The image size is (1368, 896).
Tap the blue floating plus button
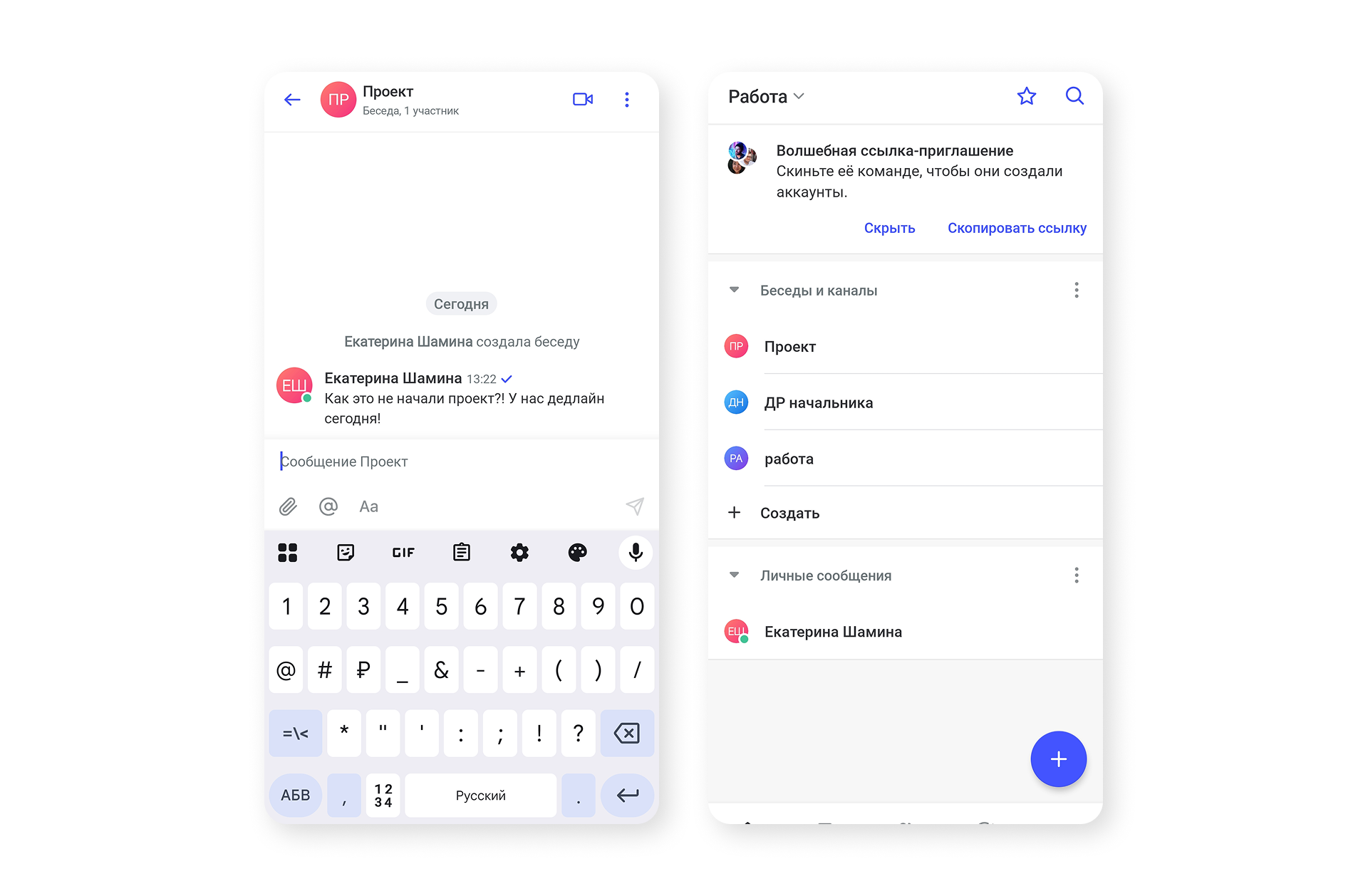click(1058, 759)
